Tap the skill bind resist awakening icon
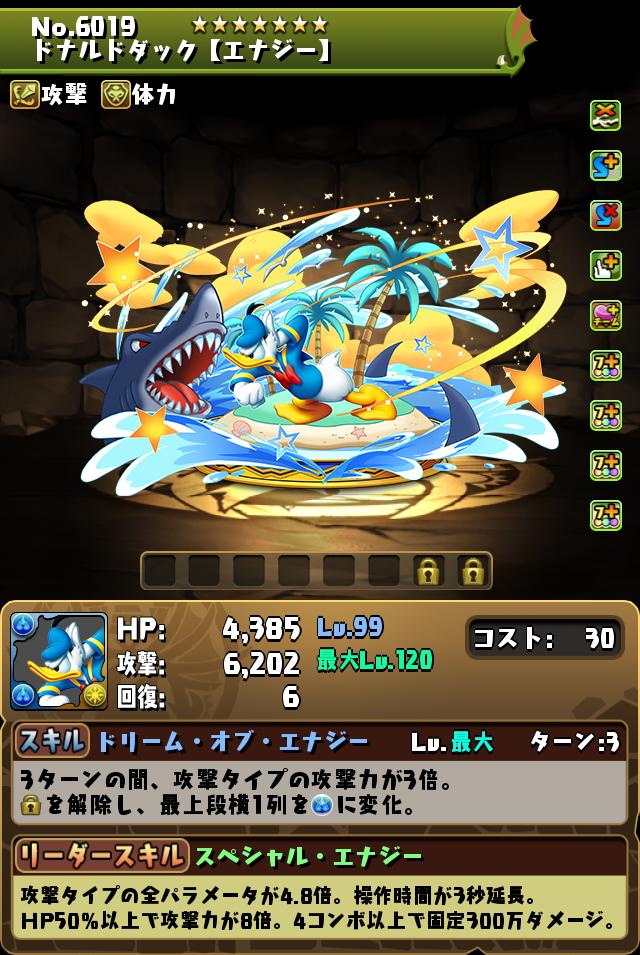640x955 pixels. click(605, 215)
